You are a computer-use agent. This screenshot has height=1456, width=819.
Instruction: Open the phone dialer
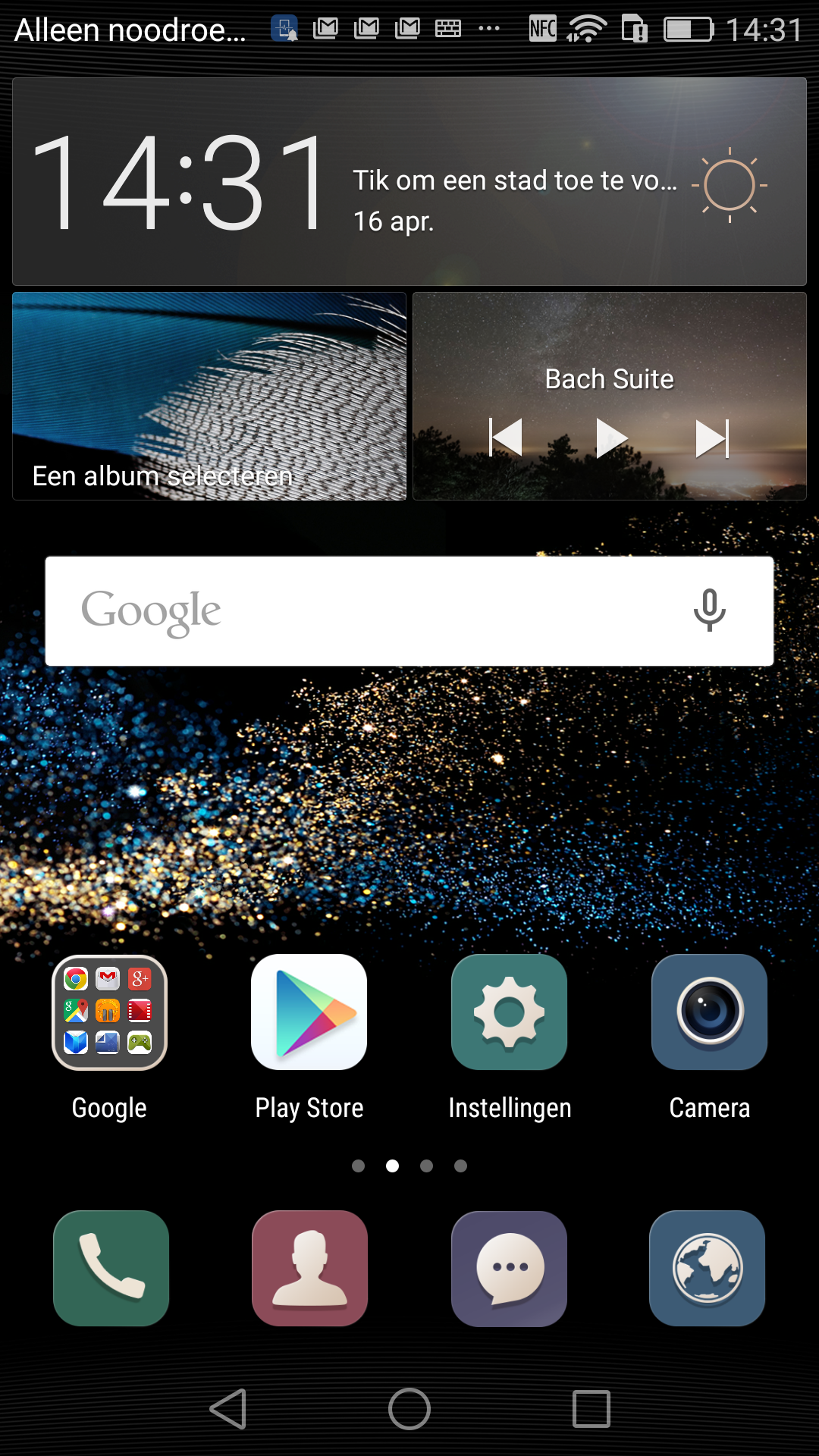click(111, 1268)
